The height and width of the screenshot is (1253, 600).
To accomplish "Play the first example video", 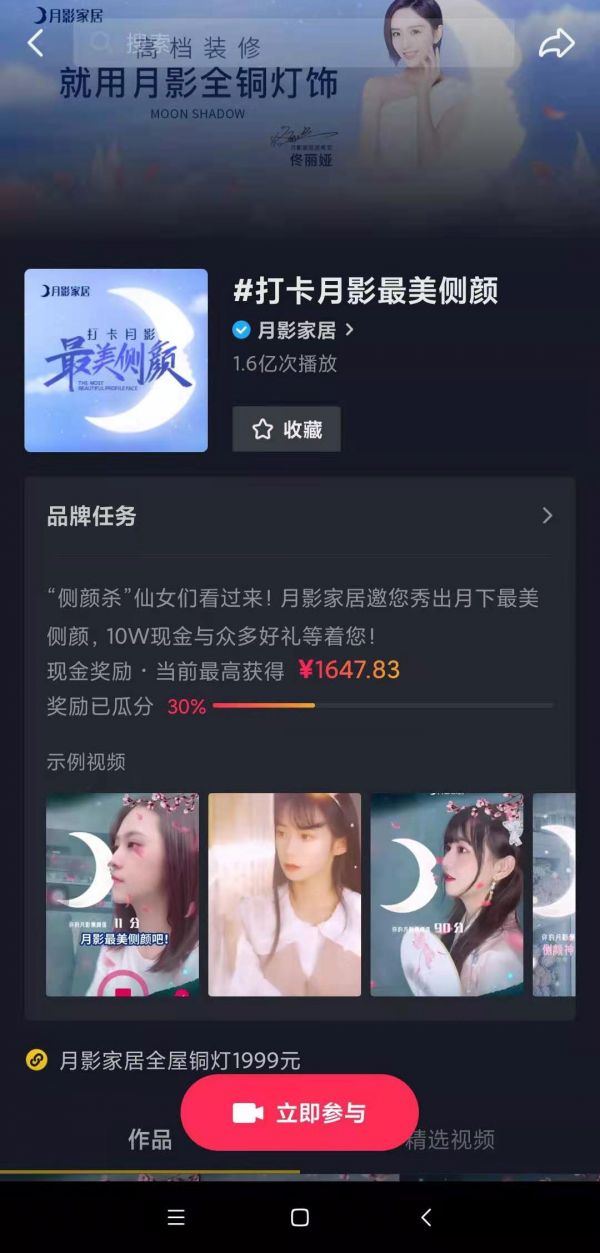I will click(122, 894).
